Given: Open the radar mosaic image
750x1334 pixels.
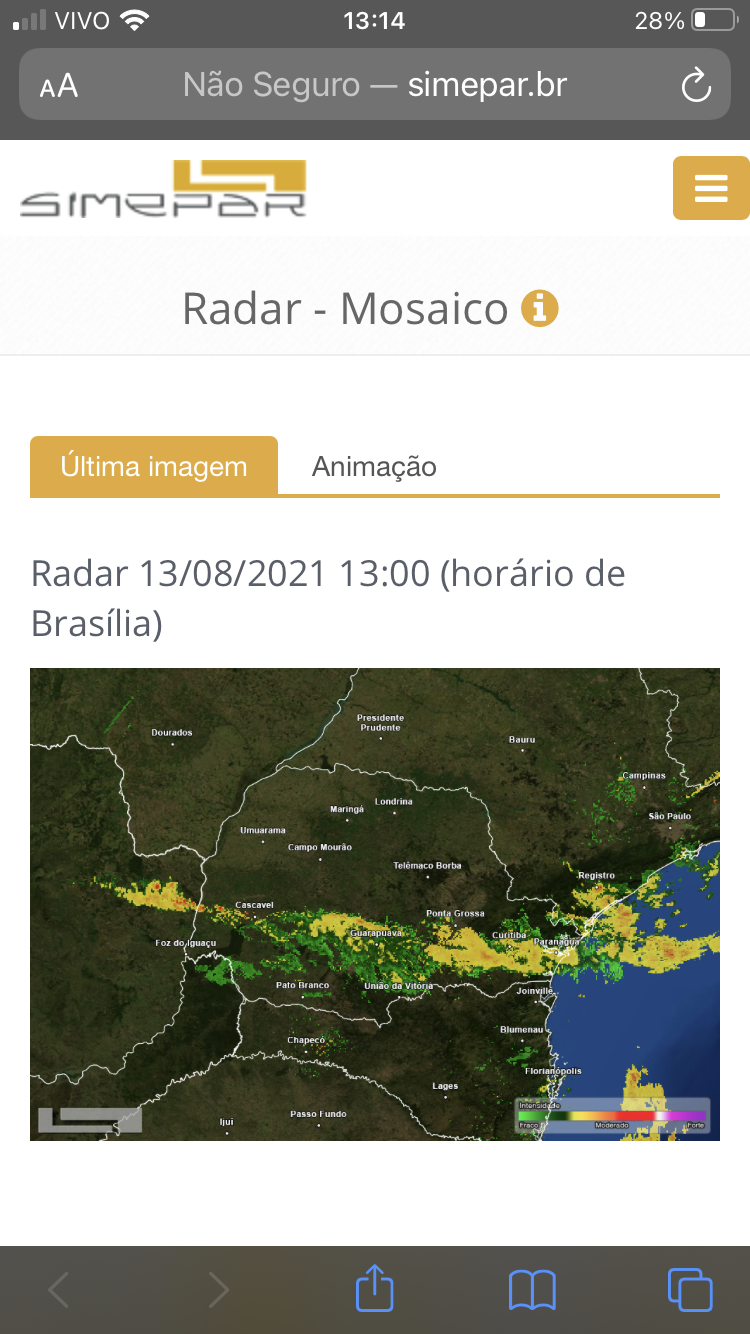Looking at the screenshot, I should [375, 904].
